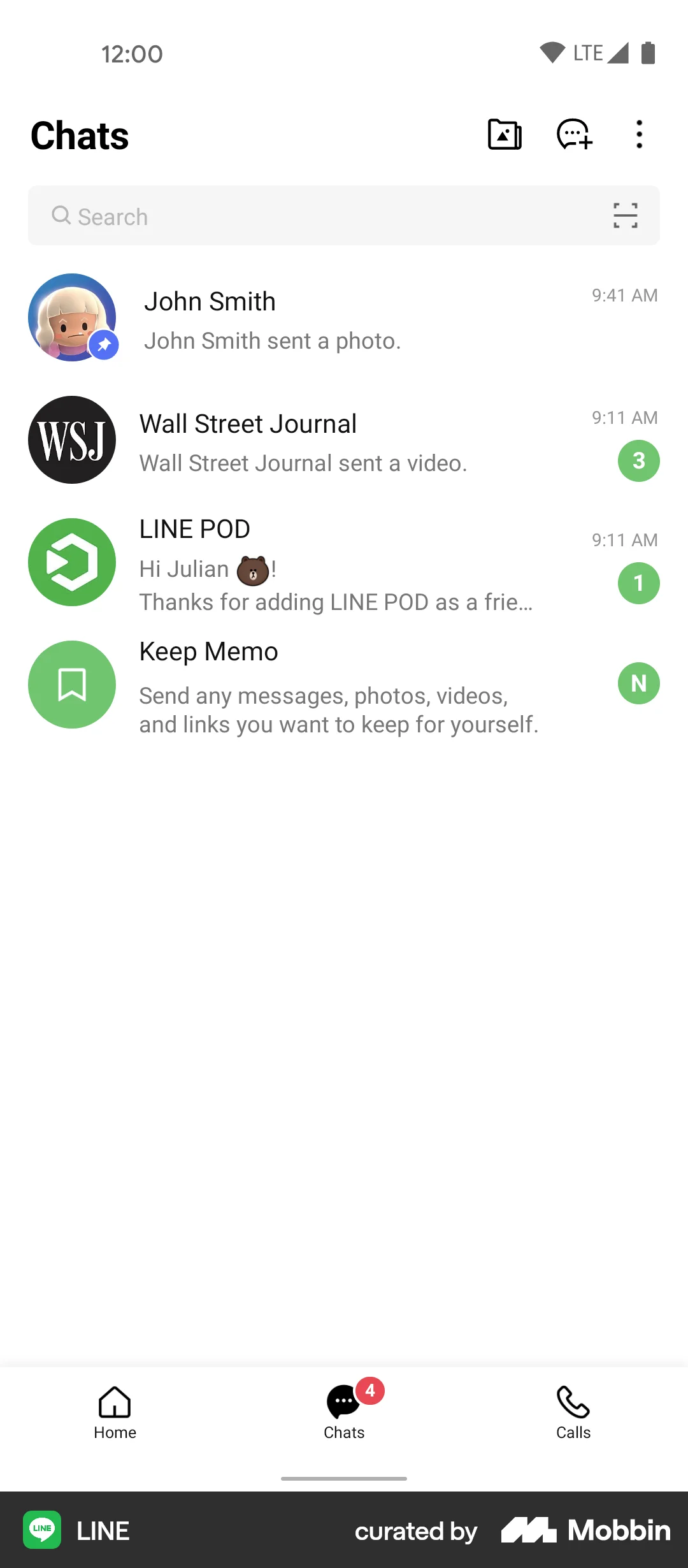
Task: Tap the N badge on Keep Memo
Action: coord(638,683)
